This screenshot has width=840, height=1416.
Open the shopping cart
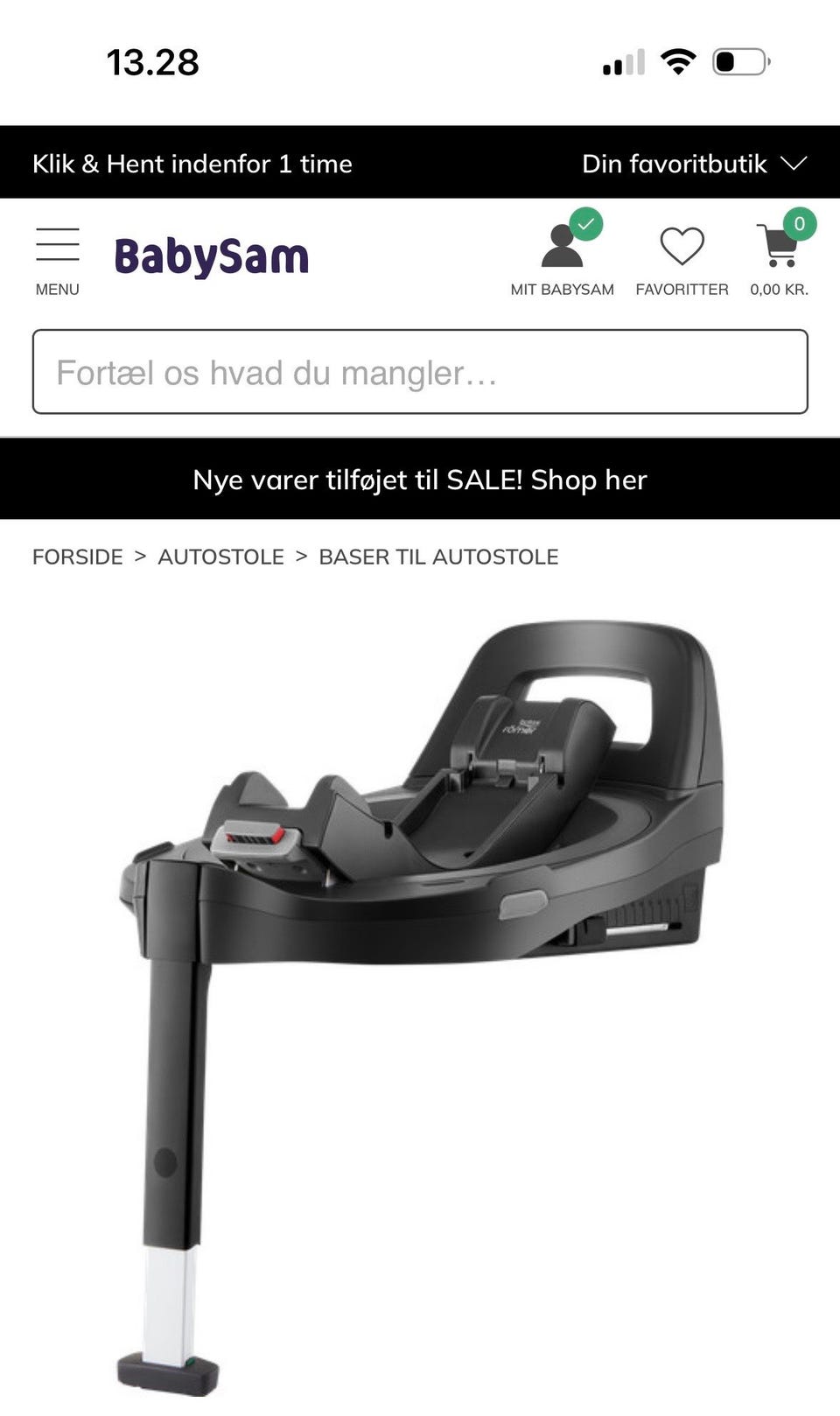[780, 255]
